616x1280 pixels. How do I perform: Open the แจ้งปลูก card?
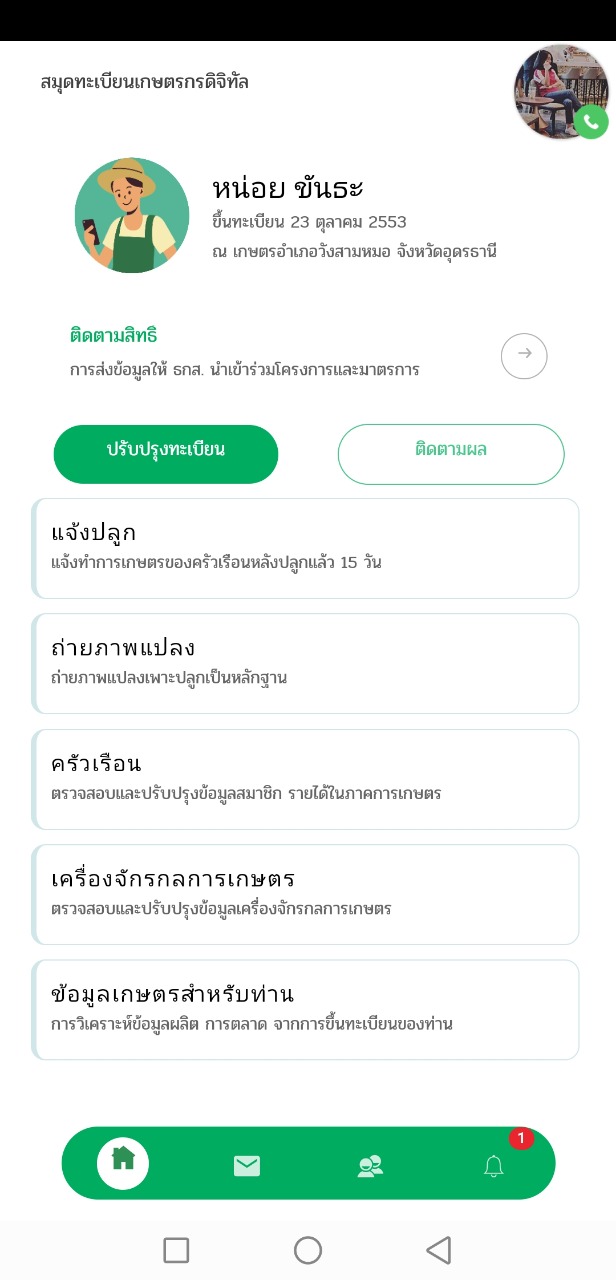click(x=306, y=548)
